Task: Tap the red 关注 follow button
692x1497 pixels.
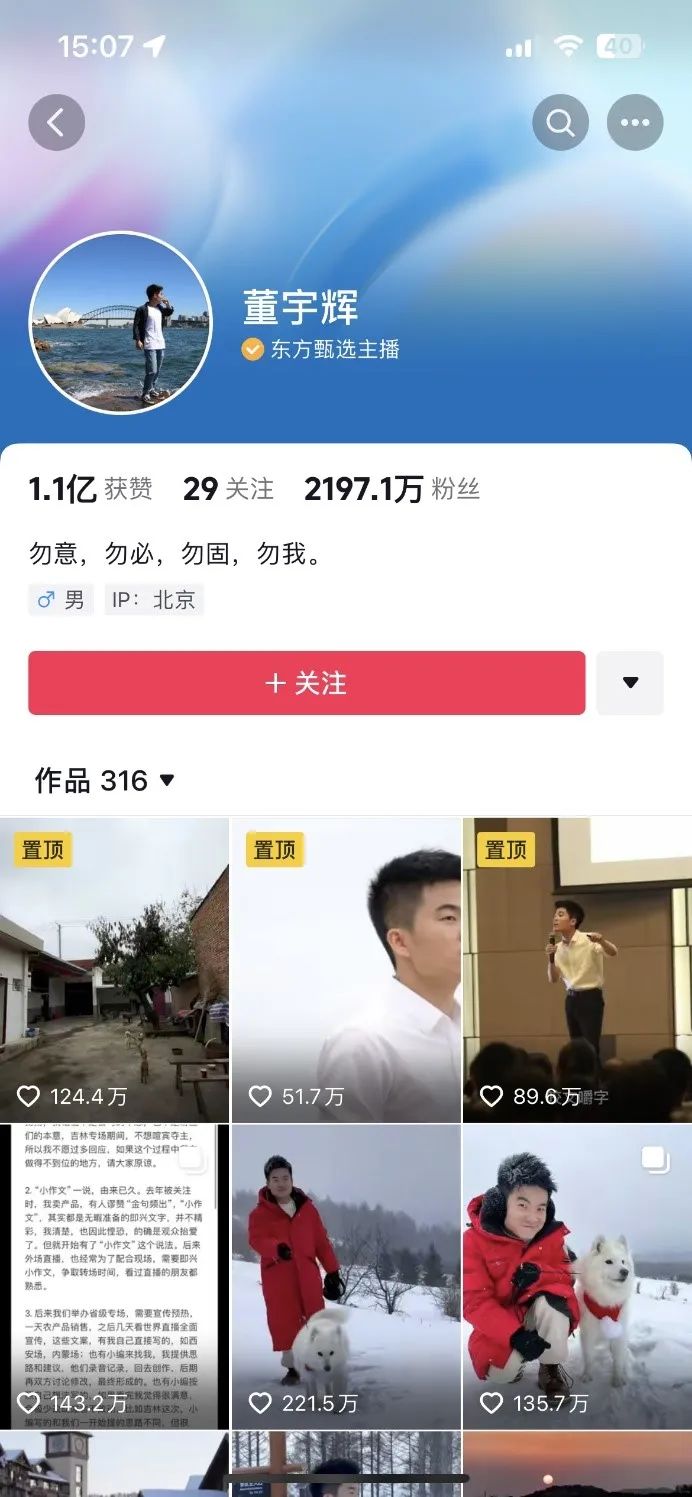Action: pos(306,683)
